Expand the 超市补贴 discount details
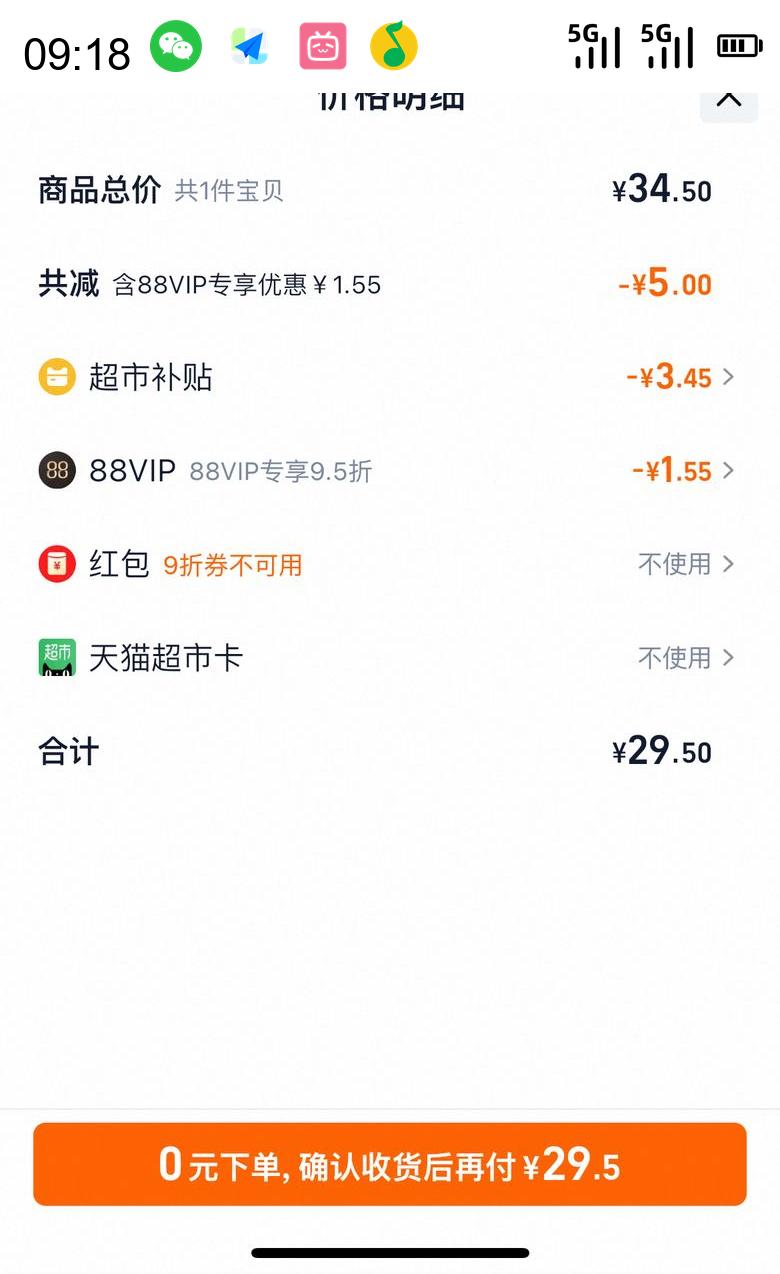 tap(728, 377)
